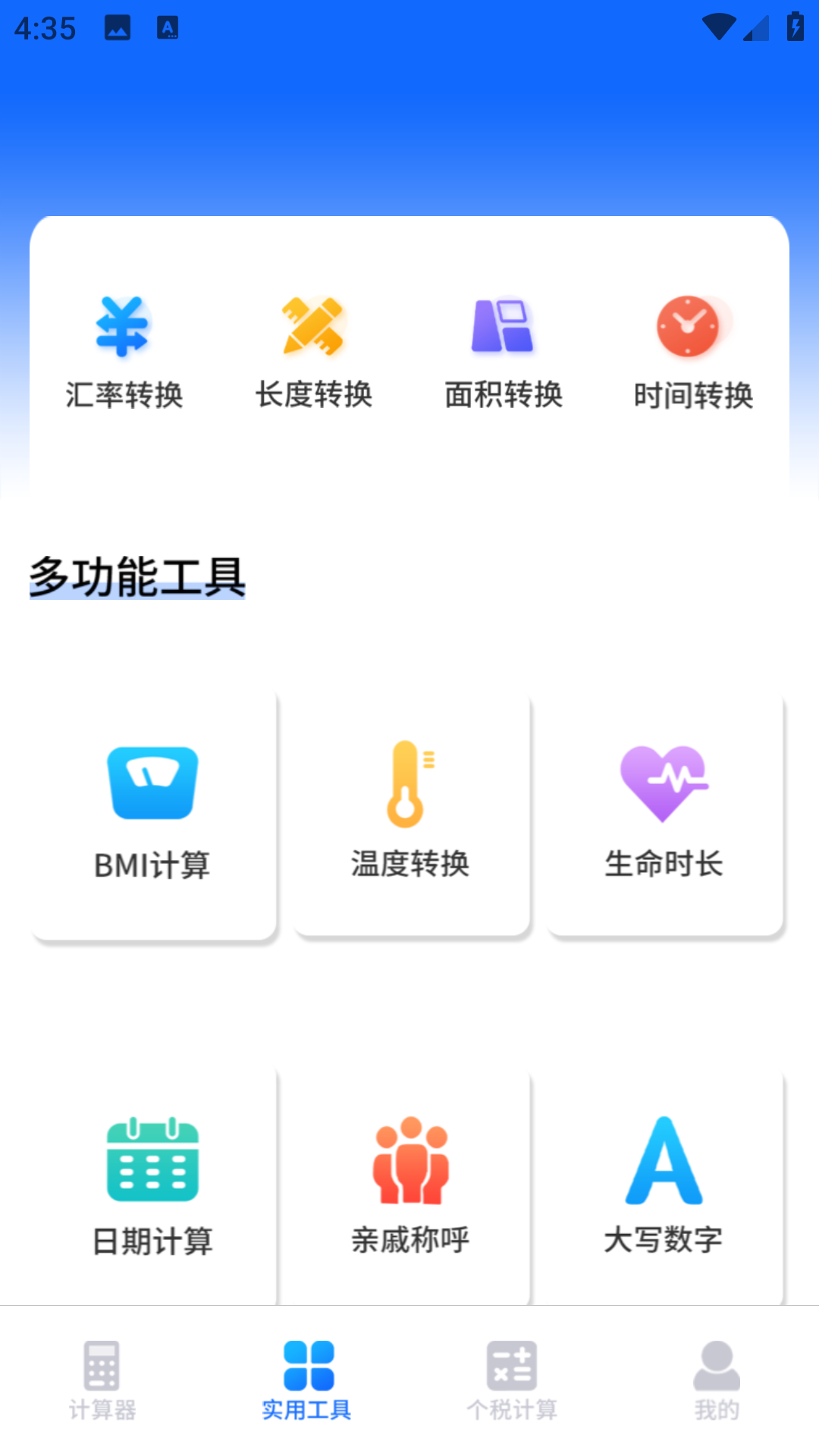The height and width of the screenshot is (1456, 819).
Task: Open 长度转换 length converter
Action: click(x=313, y=353)
